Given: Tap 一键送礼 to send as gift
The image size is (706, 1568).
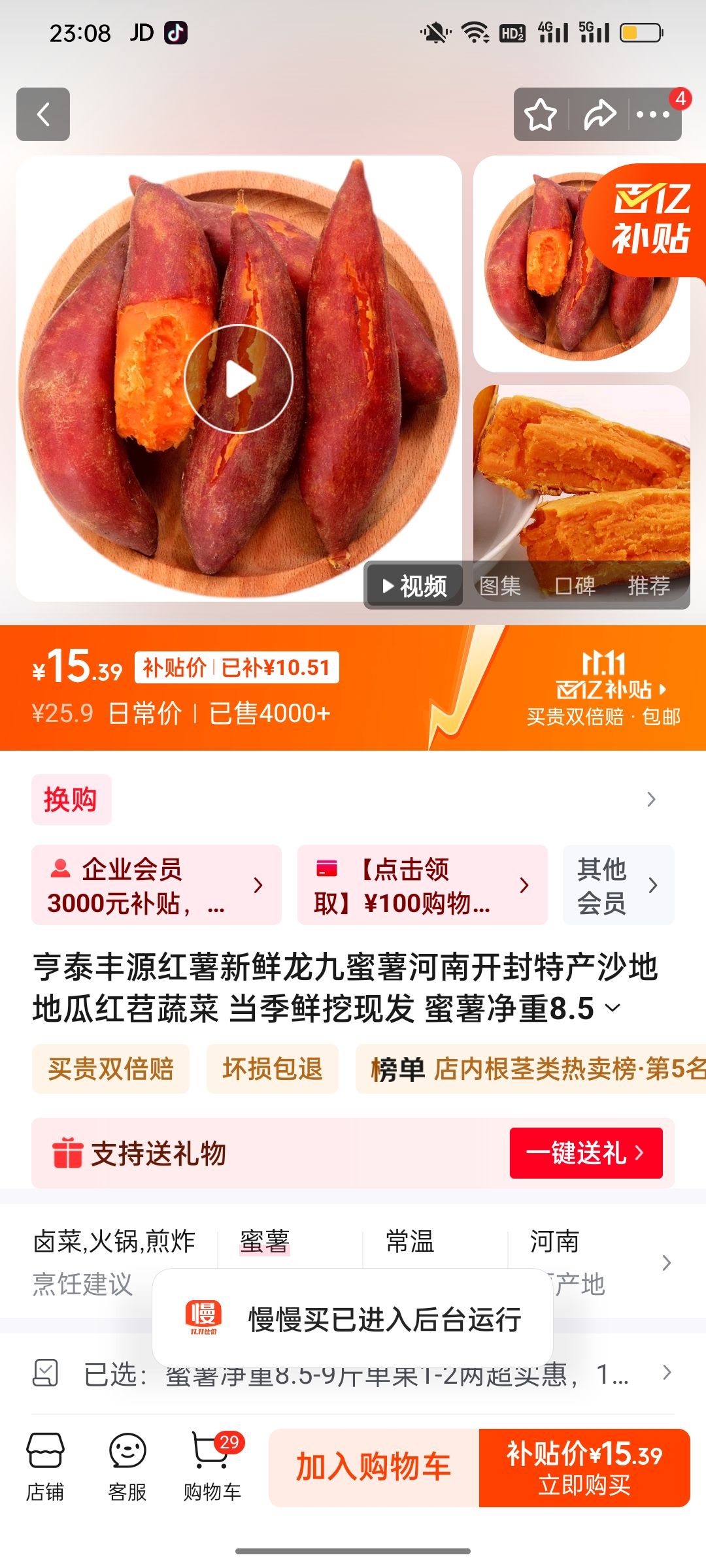Looking at the screenshot, I should tap(586, 1153).
